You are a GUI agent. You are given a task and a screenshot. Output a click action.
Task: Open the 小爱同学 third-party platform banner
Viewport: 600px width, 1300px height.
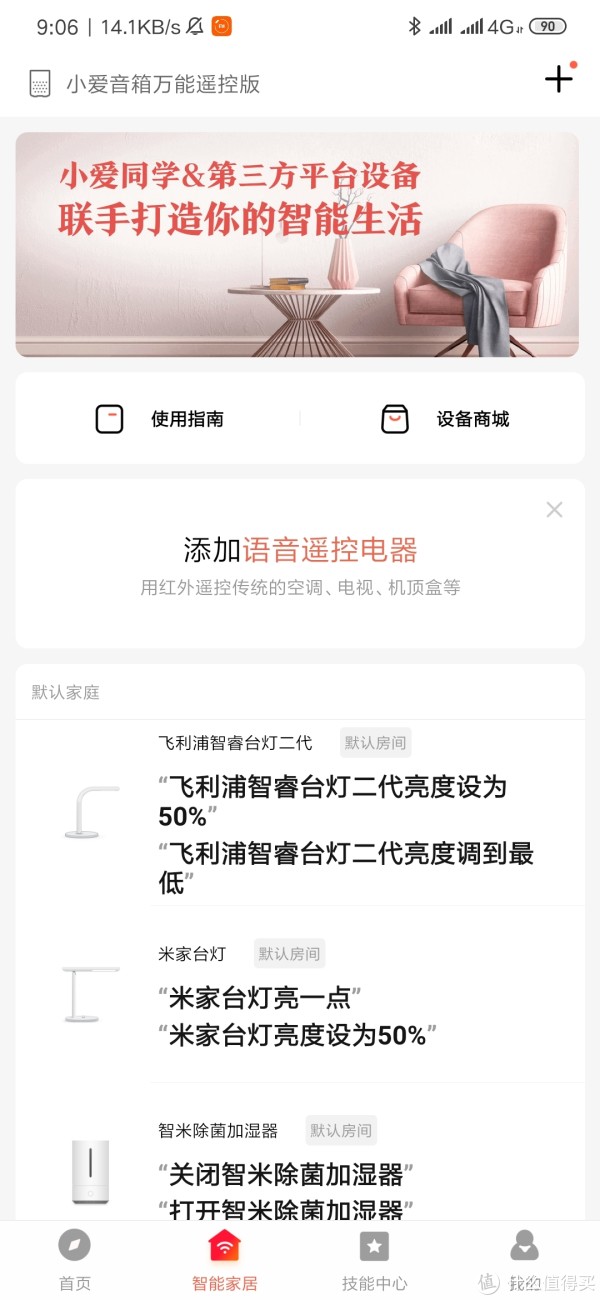(x=297, y=244)
